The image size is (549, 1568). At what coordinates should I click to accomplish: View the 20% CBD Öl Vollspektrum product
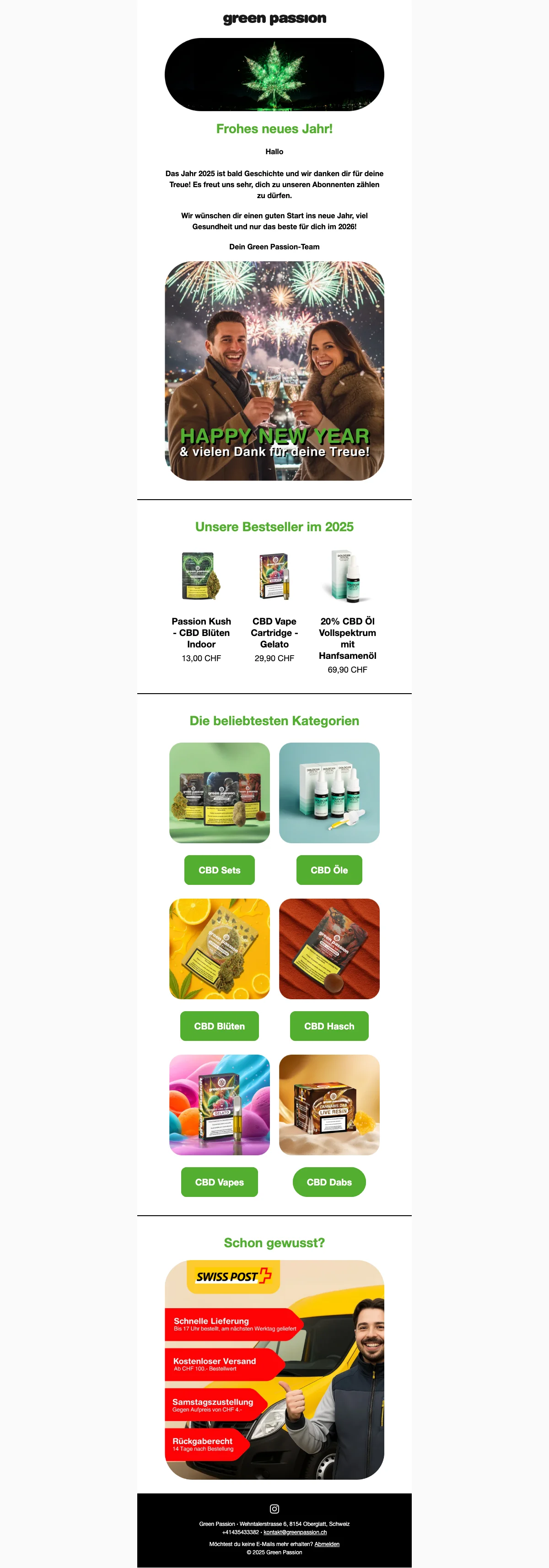[348, 638]
